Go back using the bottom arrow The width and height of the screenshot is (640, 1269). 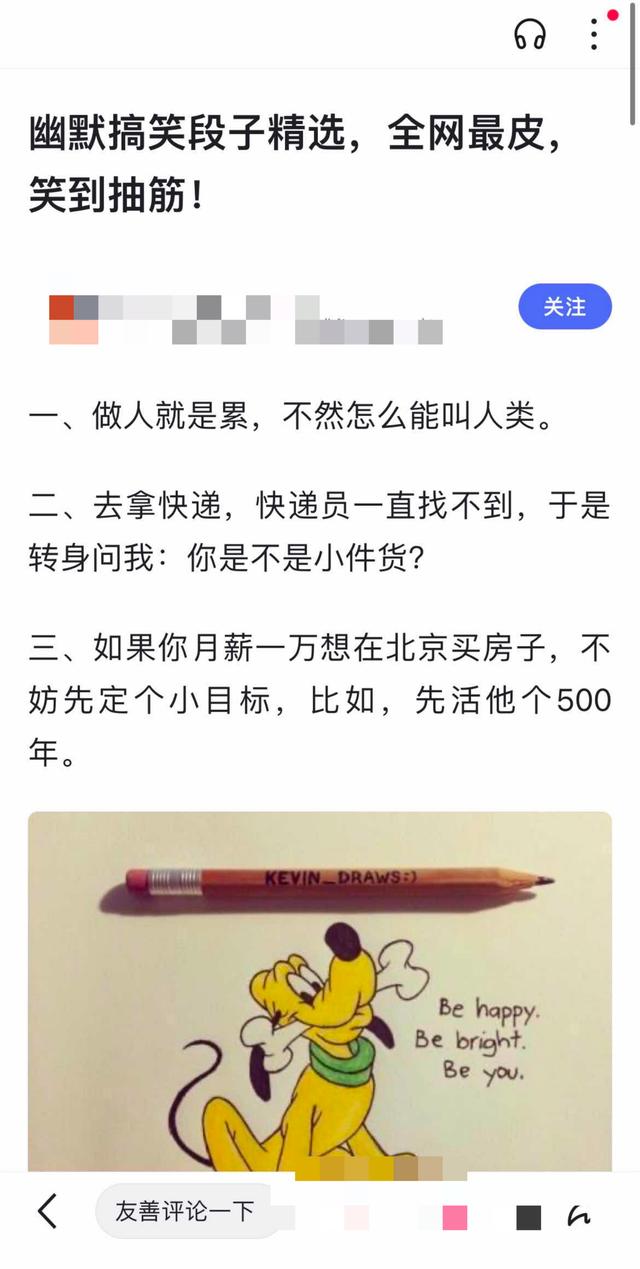click(47, 1212)
